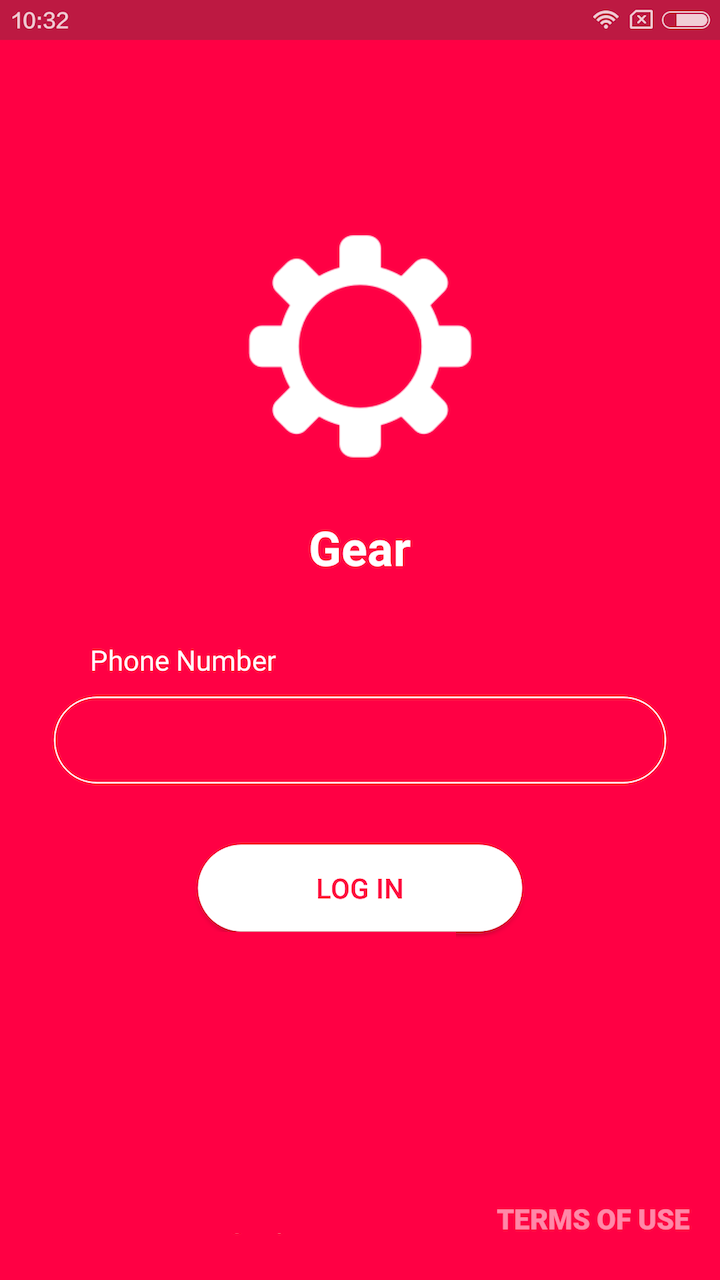Open the Terms of Use link

pos(593,1219)
